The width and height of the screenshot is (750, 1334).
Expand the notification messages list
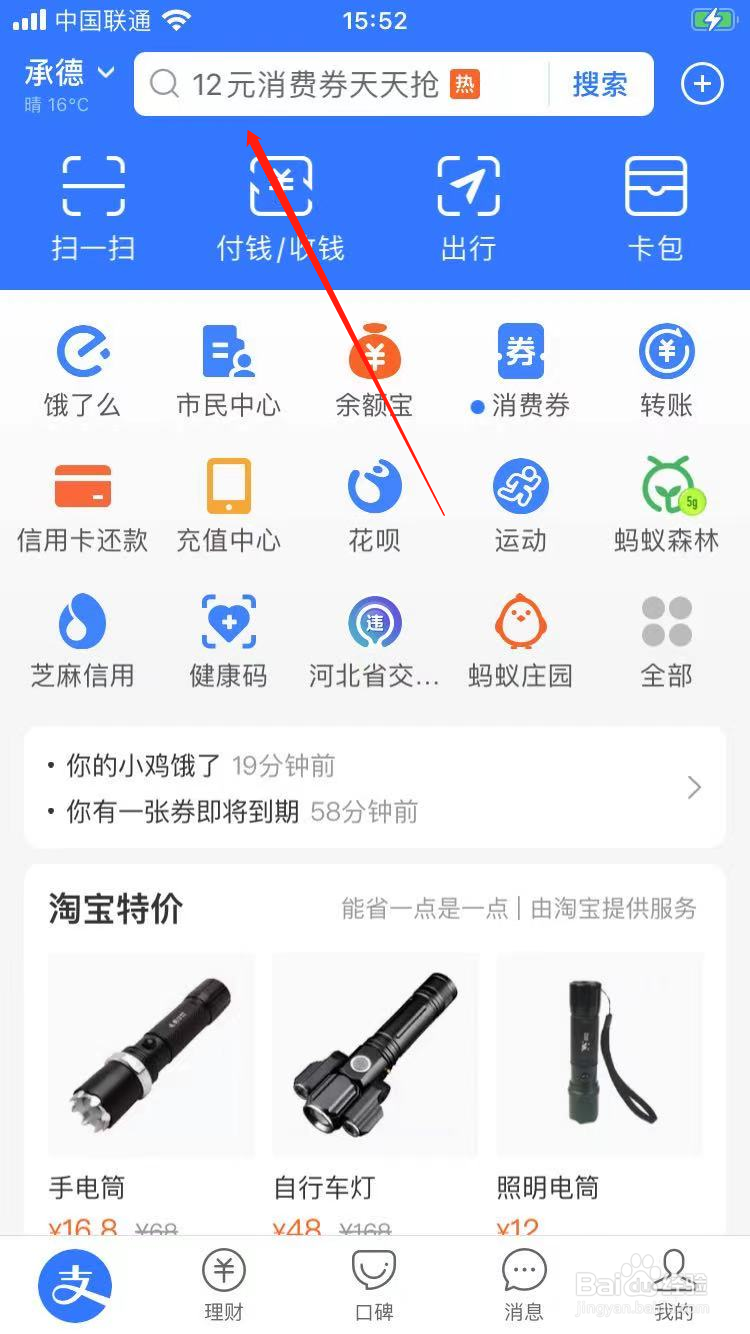pyautogui.click(x=692, y=787)
